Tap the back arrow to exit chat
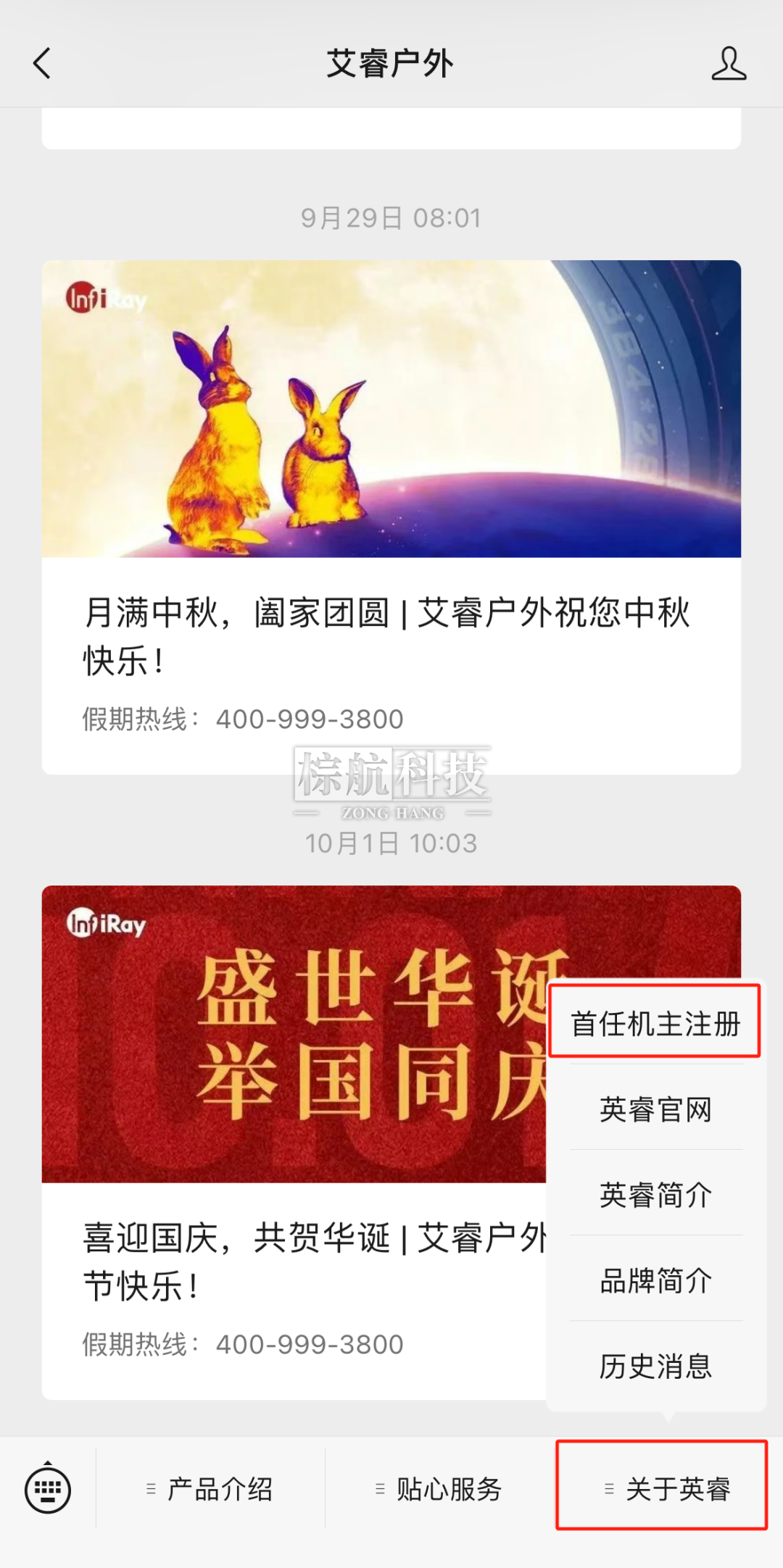The height and width of the screenshot is (1568, 783). click(41, 64)
